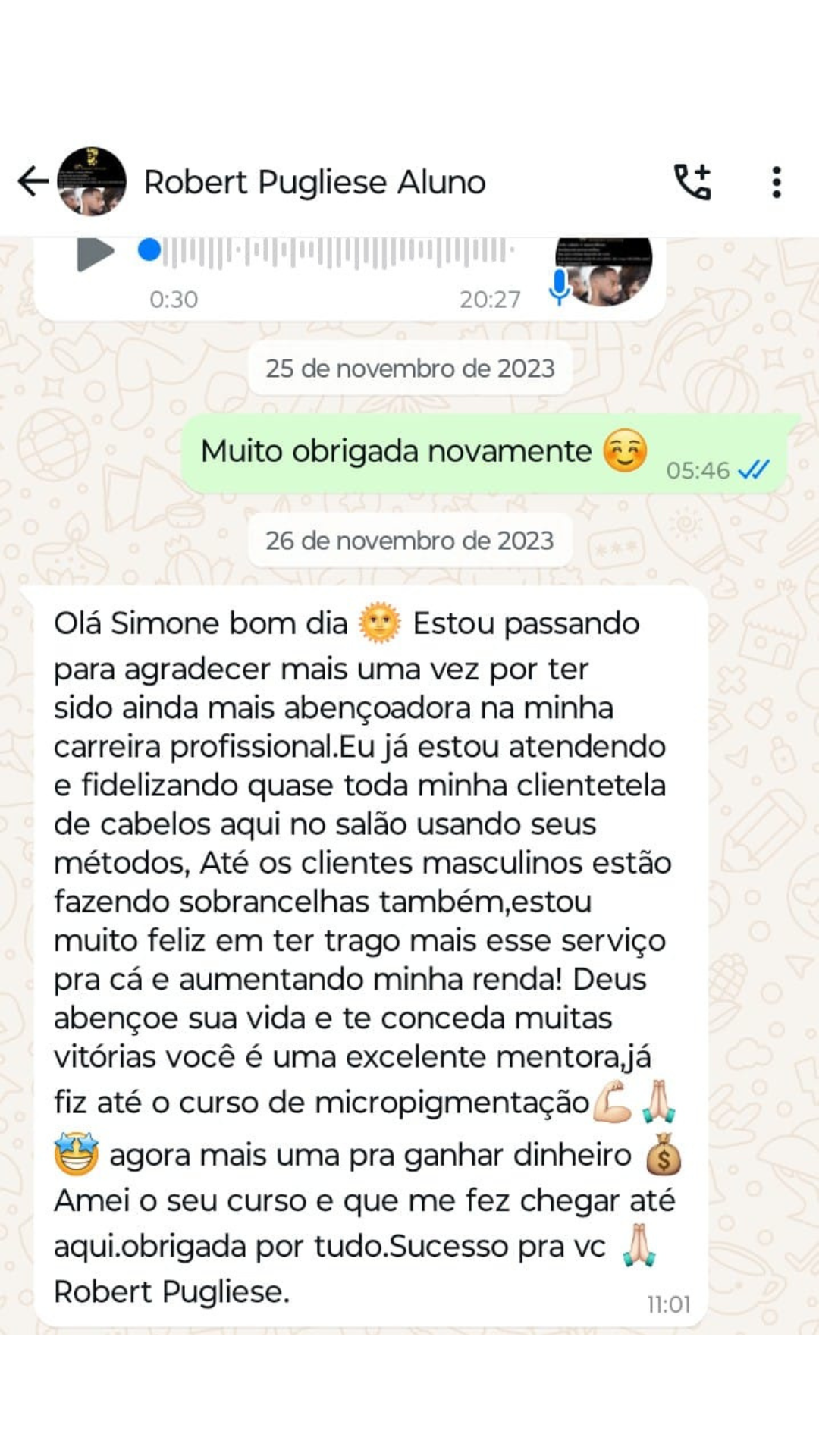Open contact info for Robert Pugliese Aluno
819x1456 pixels.
click(x=314, y=182)
